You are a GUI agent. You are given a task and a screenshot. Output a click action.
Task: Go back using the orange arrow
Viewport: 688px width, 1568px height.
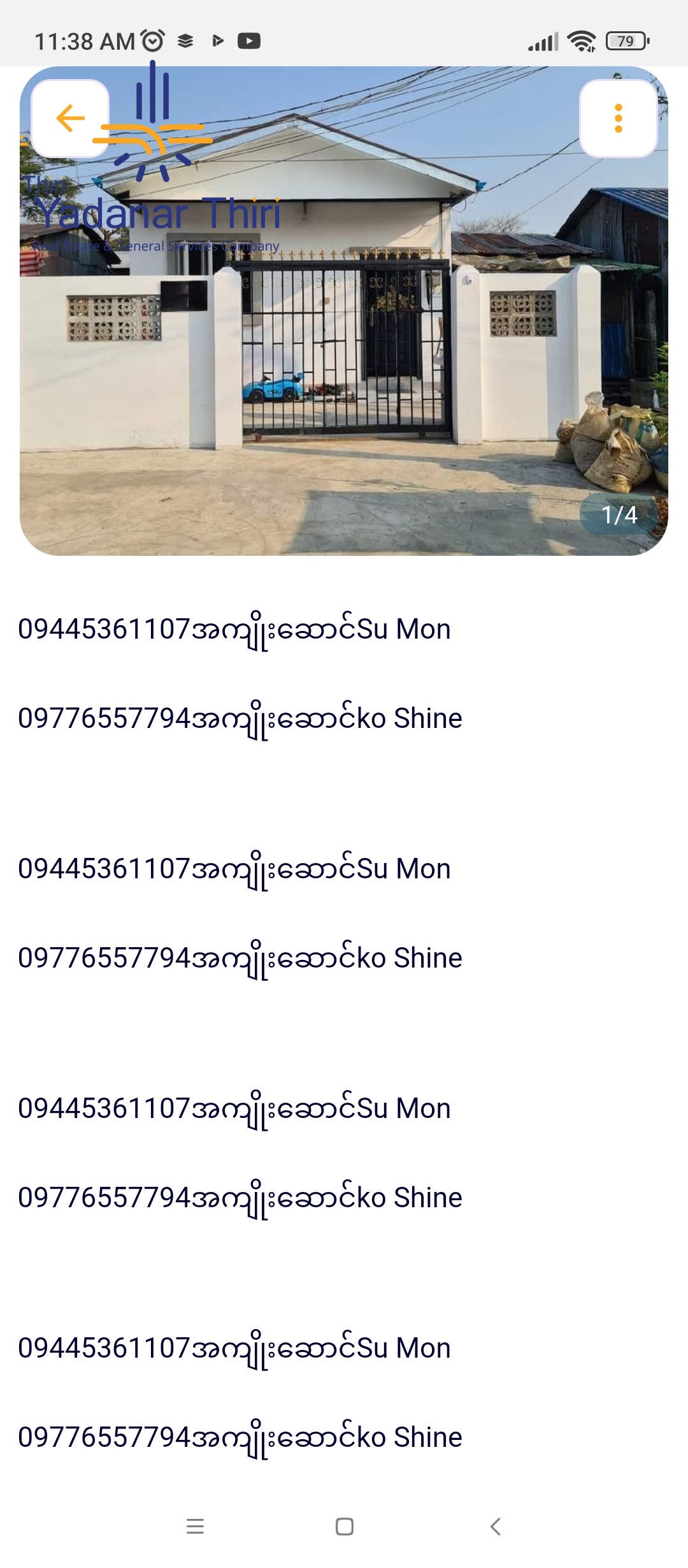tap(70, 119)
